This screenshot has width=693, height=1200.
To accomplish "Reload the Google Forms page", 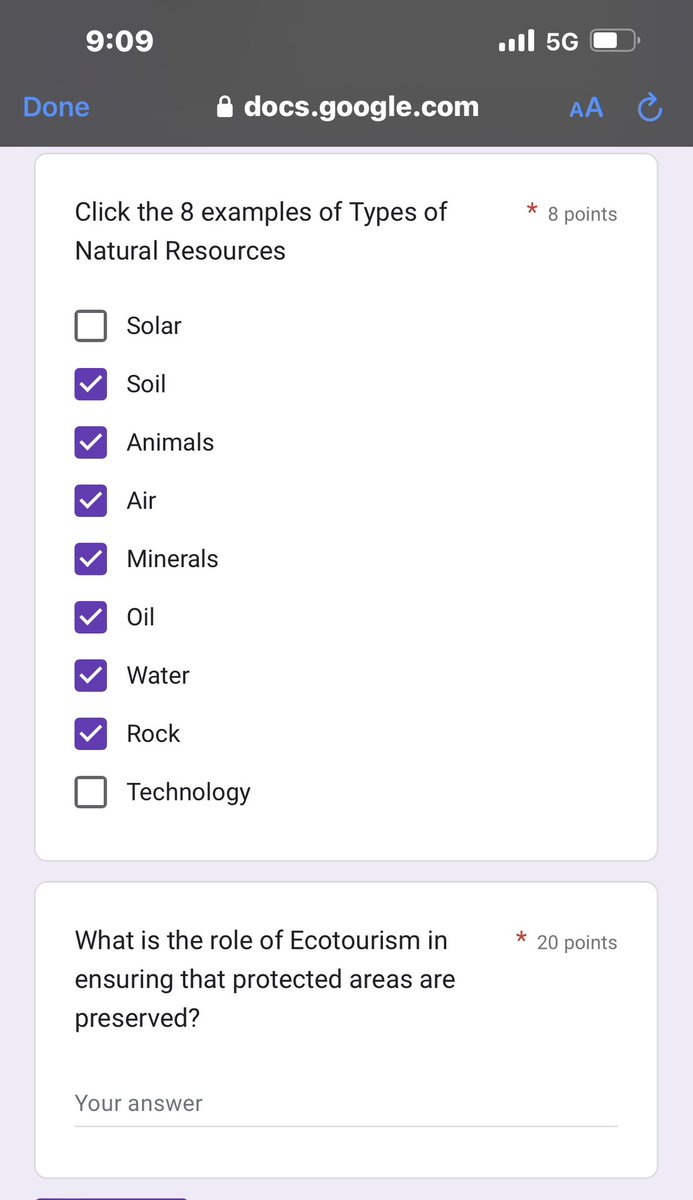I will 650,107.
